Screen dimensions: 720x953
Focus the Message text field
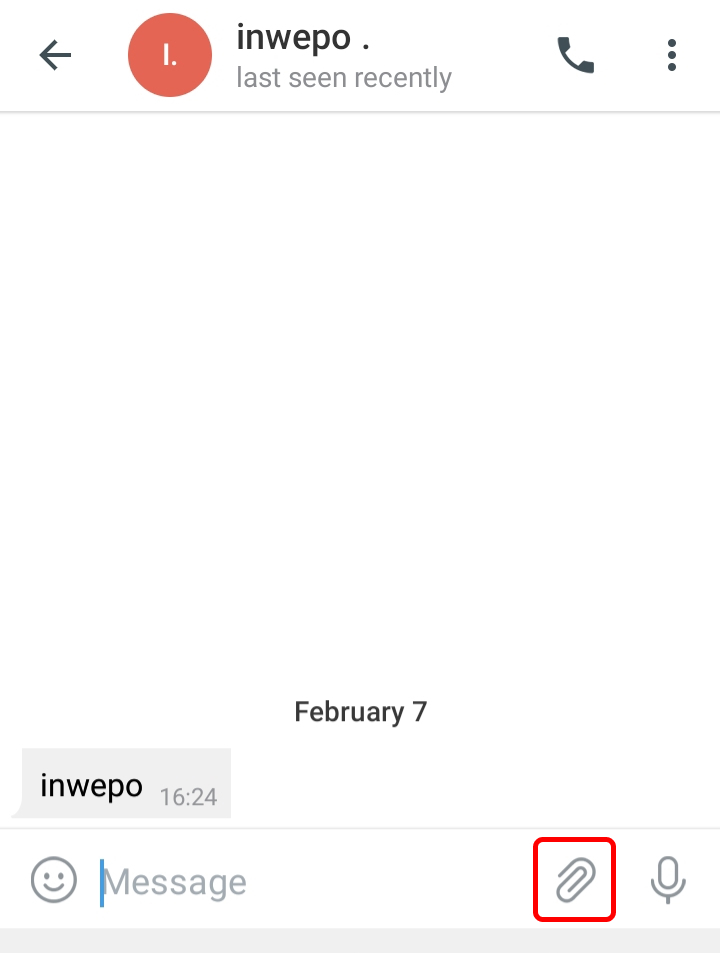300,882
